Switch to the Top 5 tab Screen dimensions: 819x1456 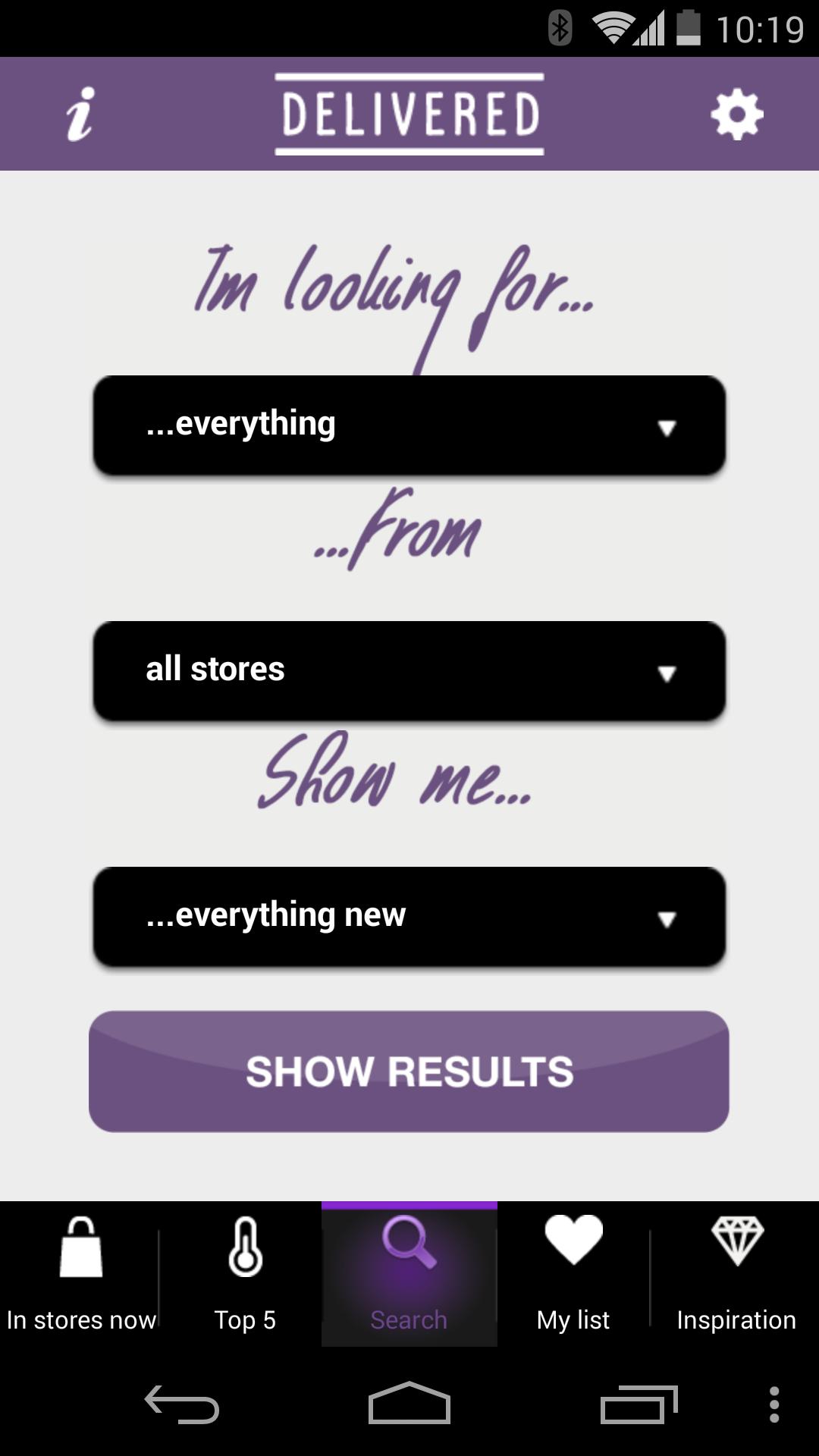(x=245, y=1274)
